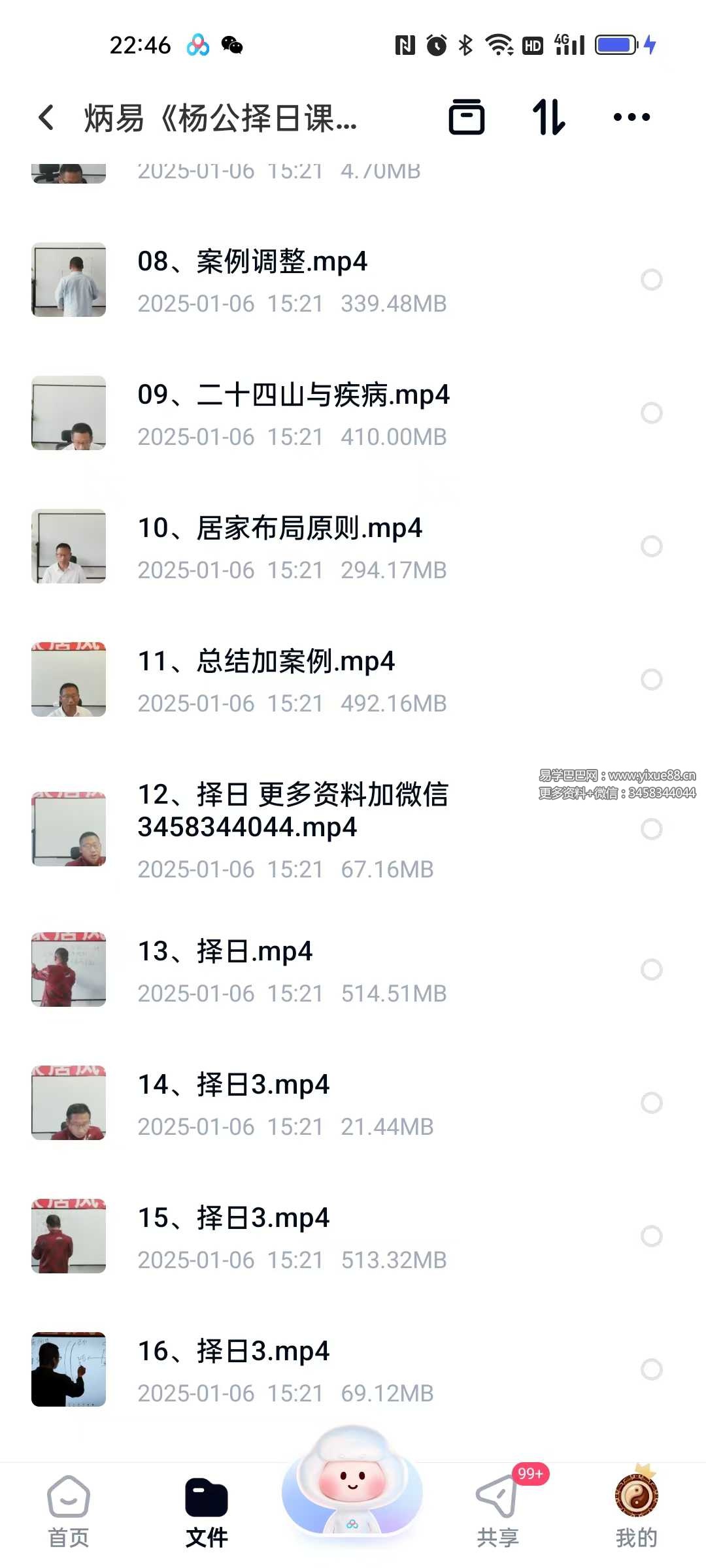This screenshot has width=706, height=1568.
Task: Open the 12、择日 更多资料加微信 video
Action: point(292,811)
